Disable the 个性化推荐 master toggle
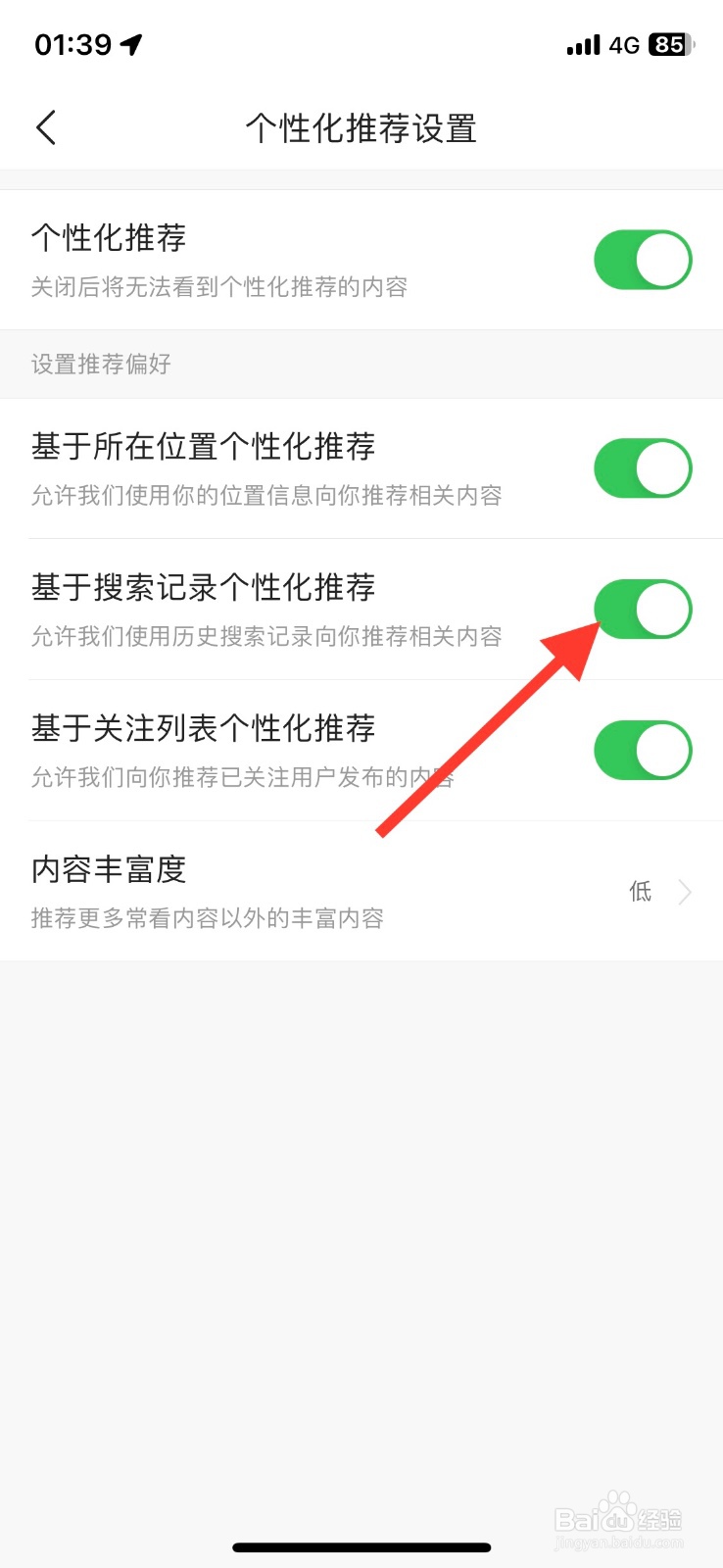723x1568 pixels. (x=643, y=259)
